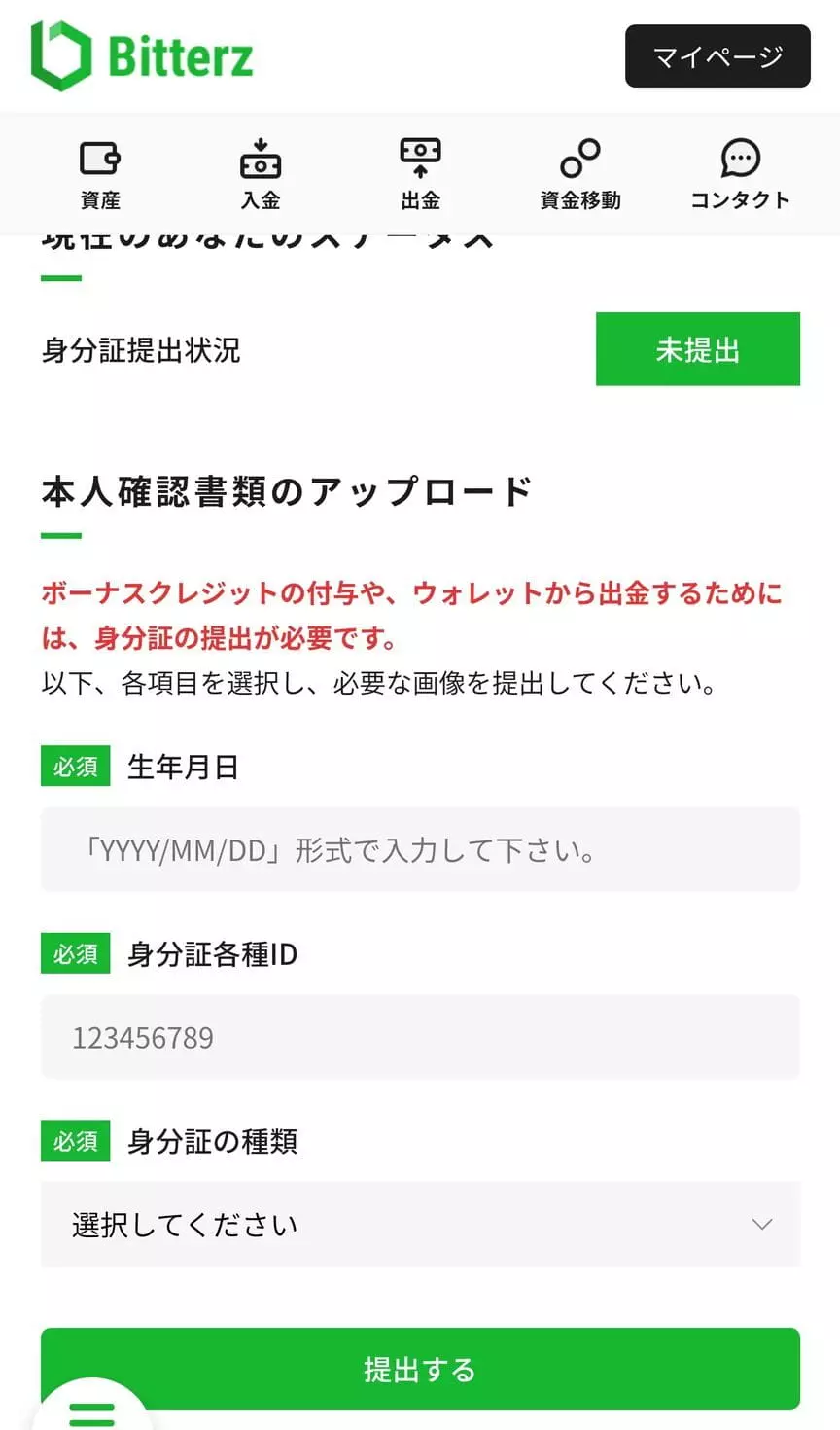Tap the Bitterz logo
Screen dimensions: 840x1430
click(142, 56)
